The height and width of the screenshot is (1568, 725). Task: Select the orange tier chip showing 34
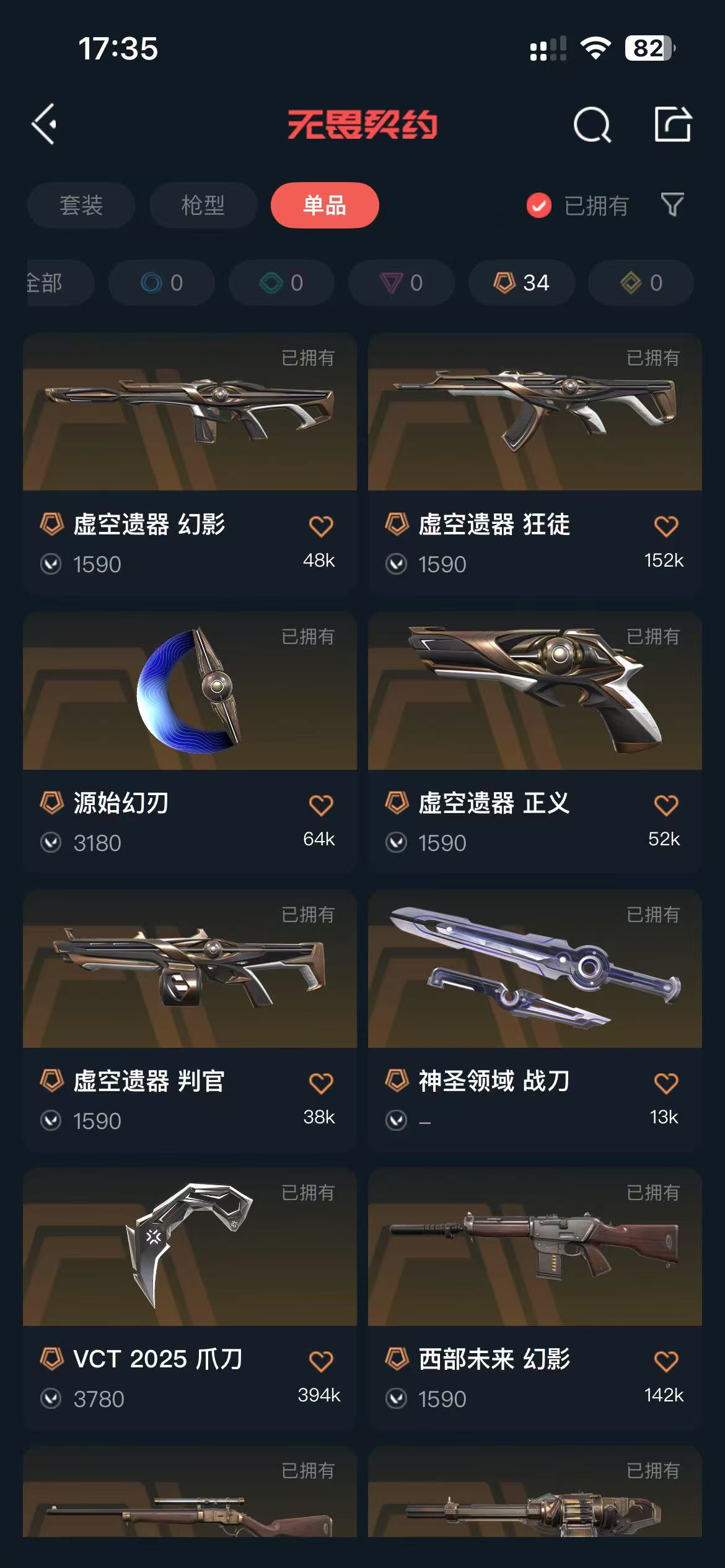click(x=521, y=283)
